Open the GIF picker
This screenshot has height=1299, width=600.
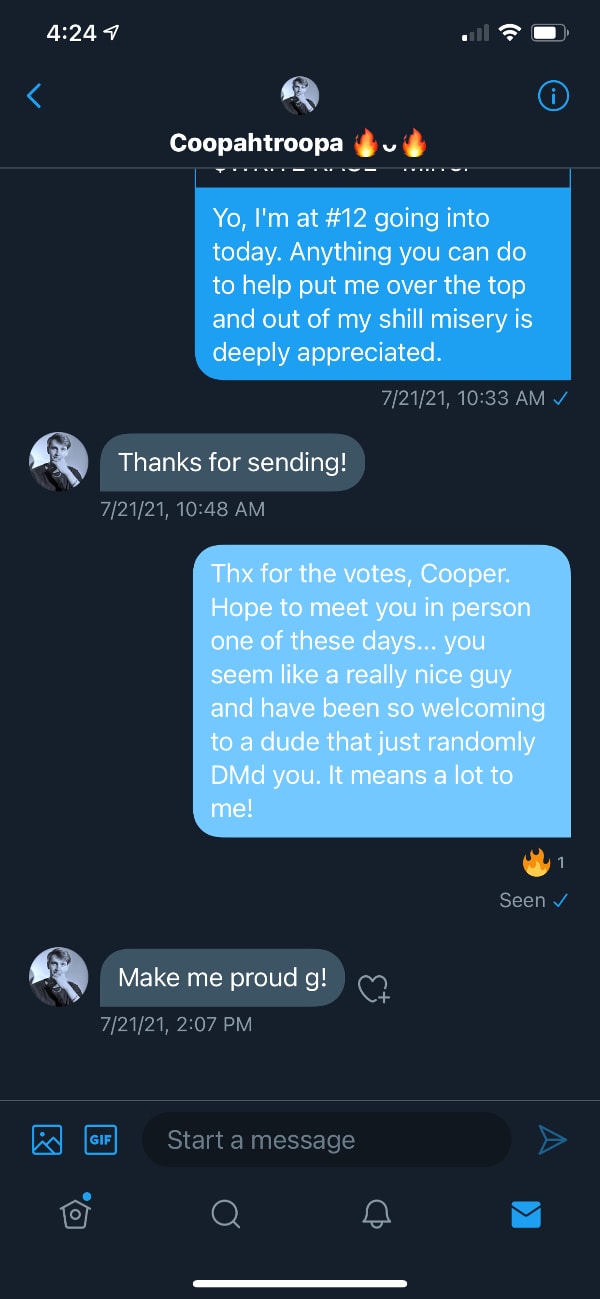tap(101, 1139)
